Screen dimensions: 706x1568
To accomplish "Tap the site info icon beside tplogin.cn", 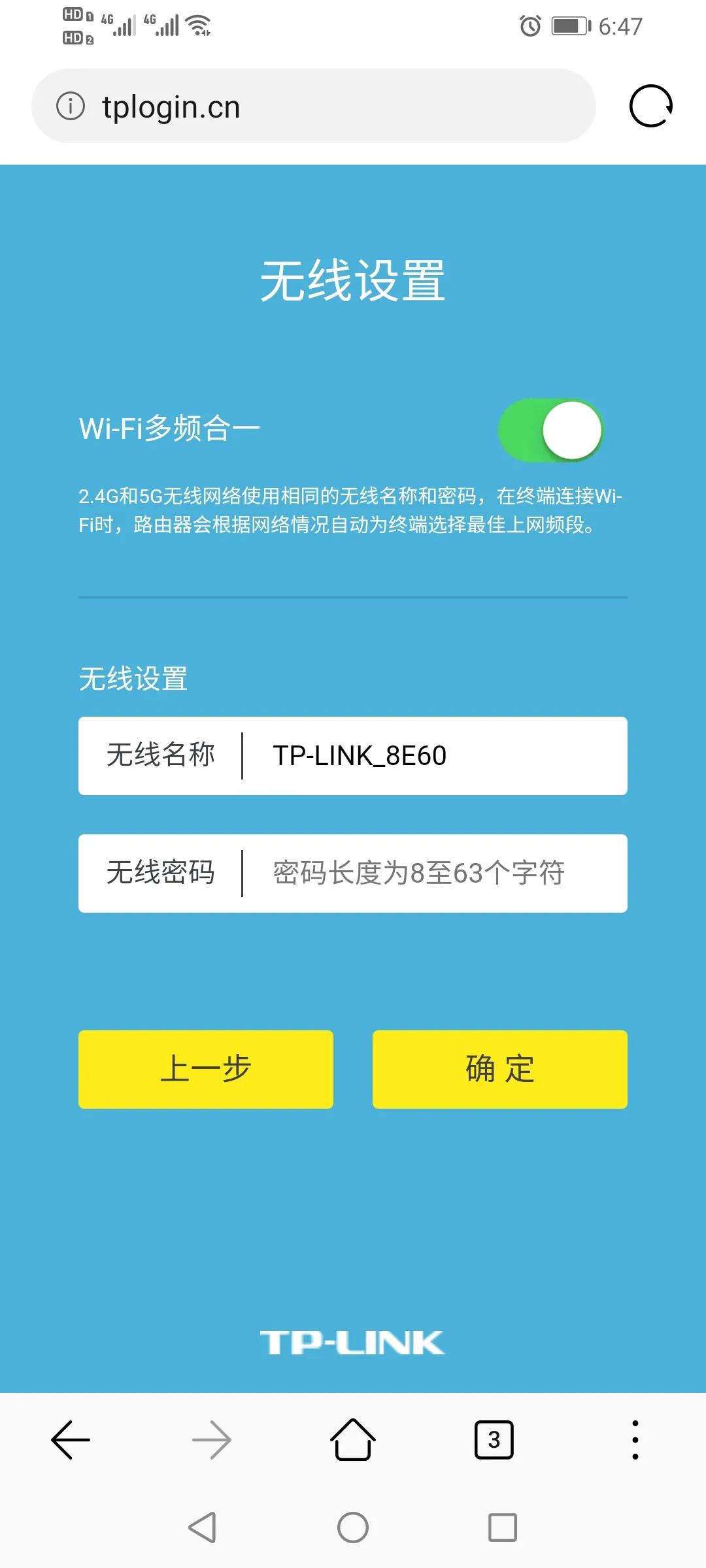I will pyautogui.click(x=71, y=106).
